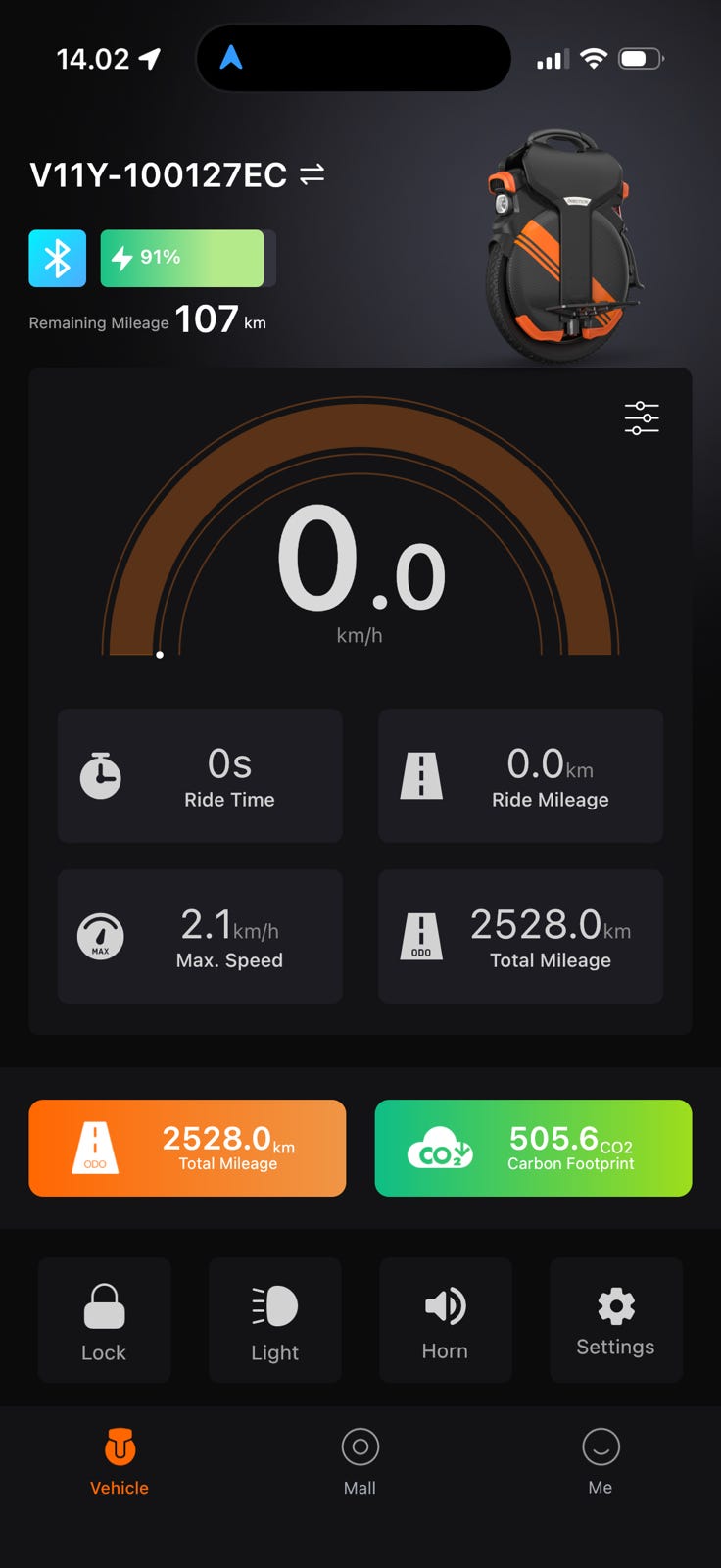This screenshot has width=721, height=1568.
Task: Open the dashboard customize sliders icon
Action: click(642, 417)
